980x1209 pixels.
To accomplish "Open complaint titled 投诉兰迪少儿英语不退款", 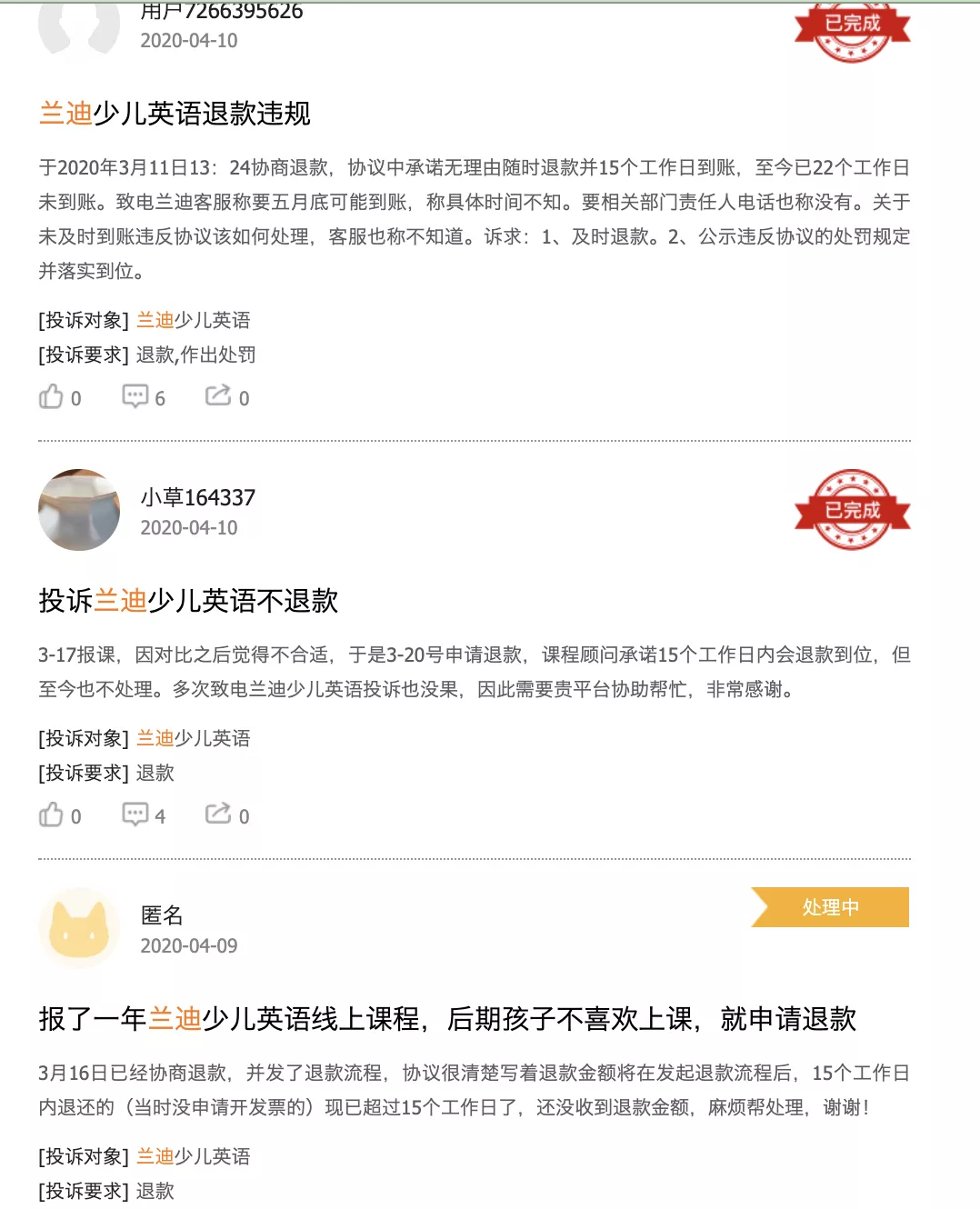I will [188, 601].
